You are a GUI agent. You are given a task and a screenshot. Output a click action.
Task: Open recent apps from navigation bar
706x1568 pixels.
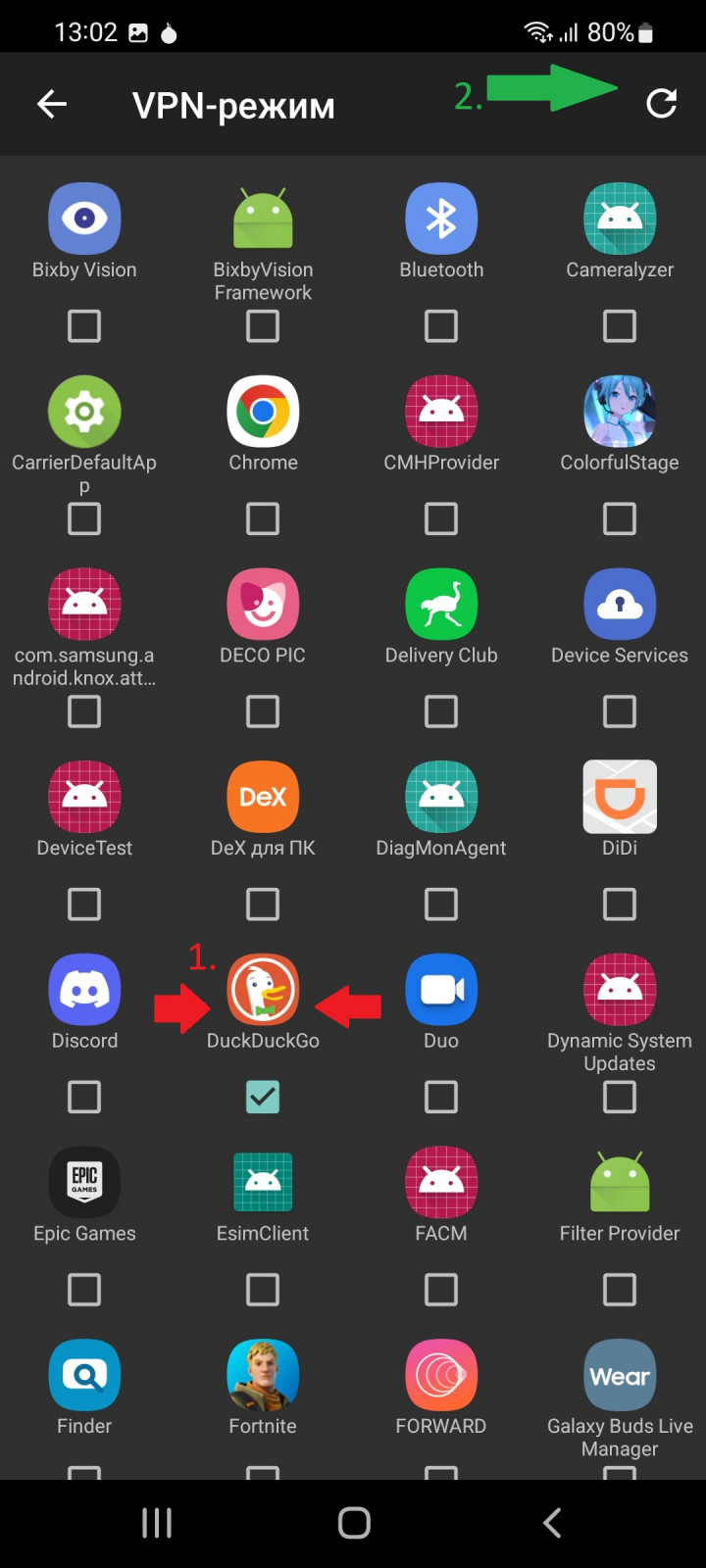157,1523
